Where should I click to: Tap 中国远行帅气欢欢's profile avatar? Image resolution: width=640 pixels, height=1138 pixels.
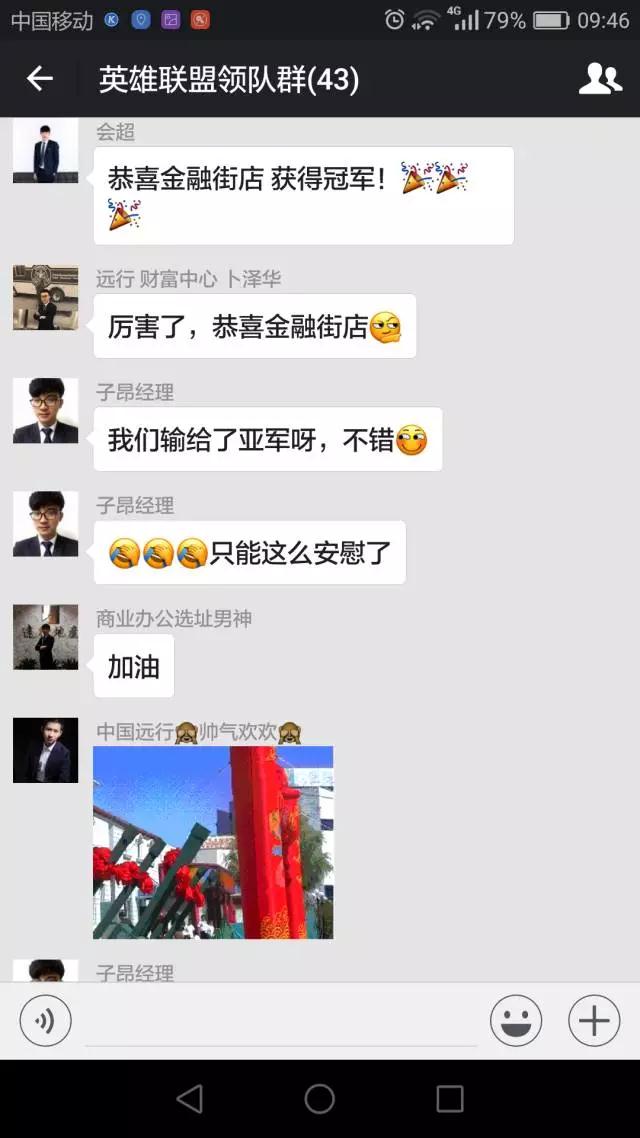(45, 750)
